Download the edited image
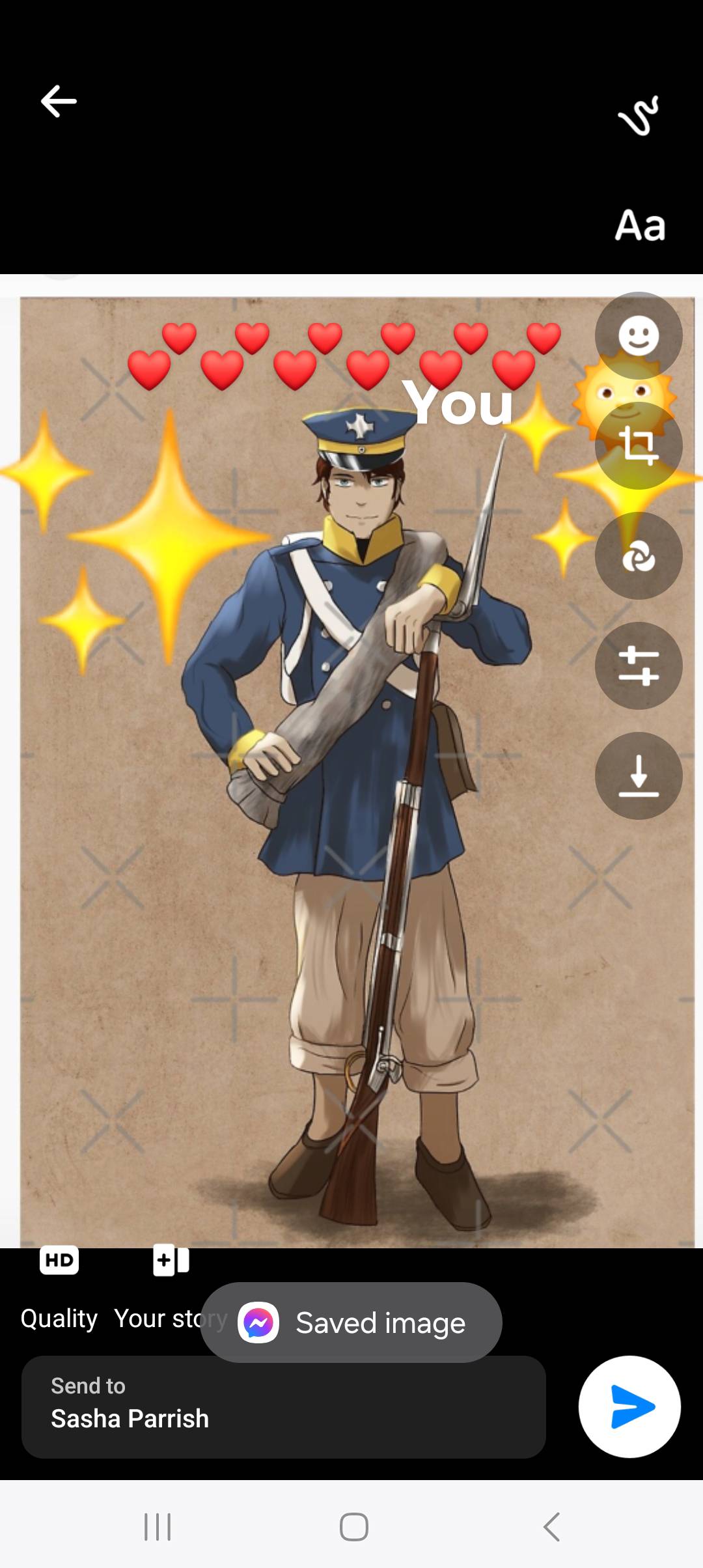This screenshot has width=703, height=1568. [639, 776]
